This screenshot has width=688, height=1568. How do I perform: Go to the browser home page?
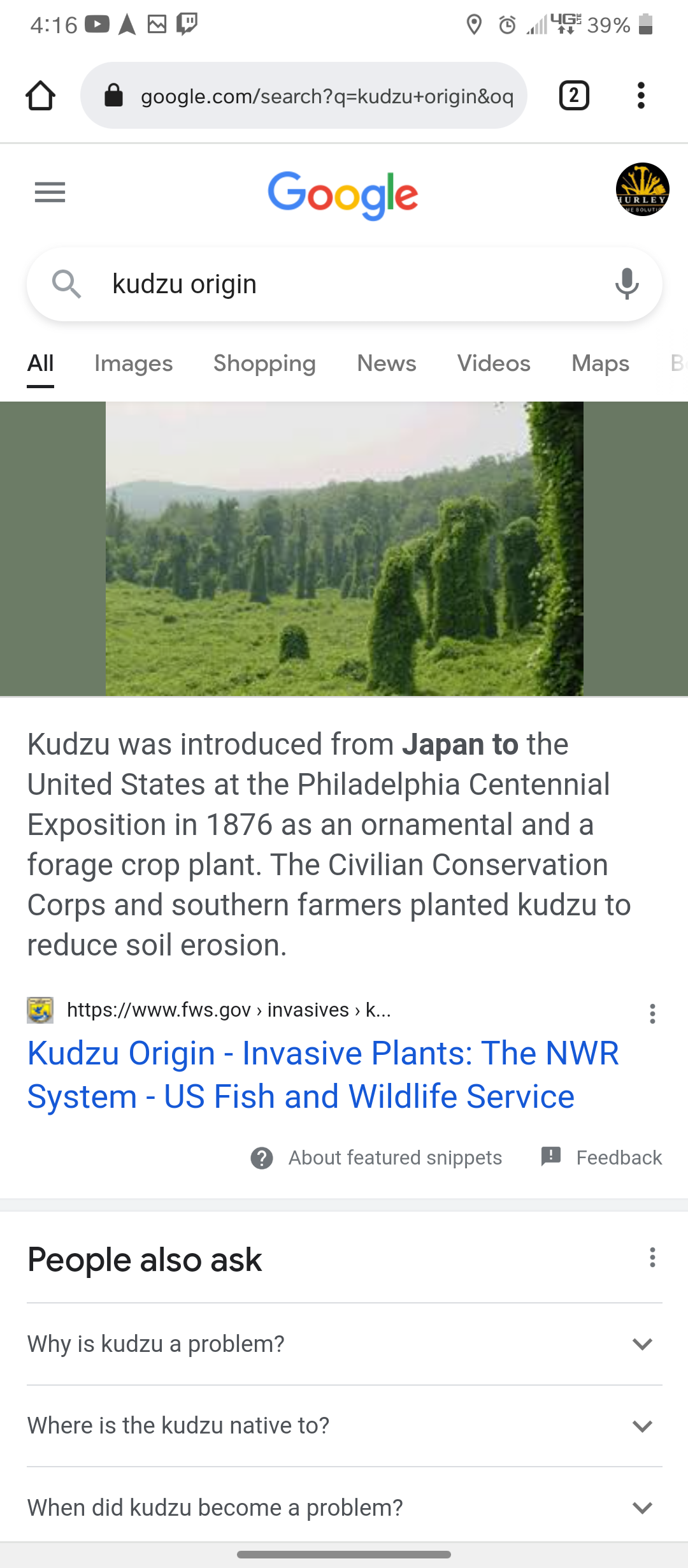(40, 96)
